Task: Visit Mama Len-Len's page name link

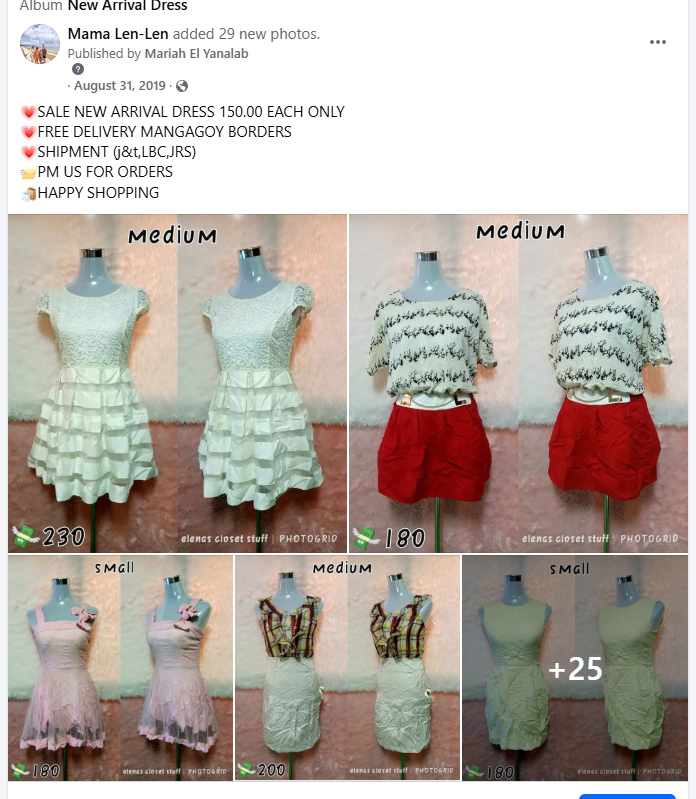Action: (x=111, y=34)
